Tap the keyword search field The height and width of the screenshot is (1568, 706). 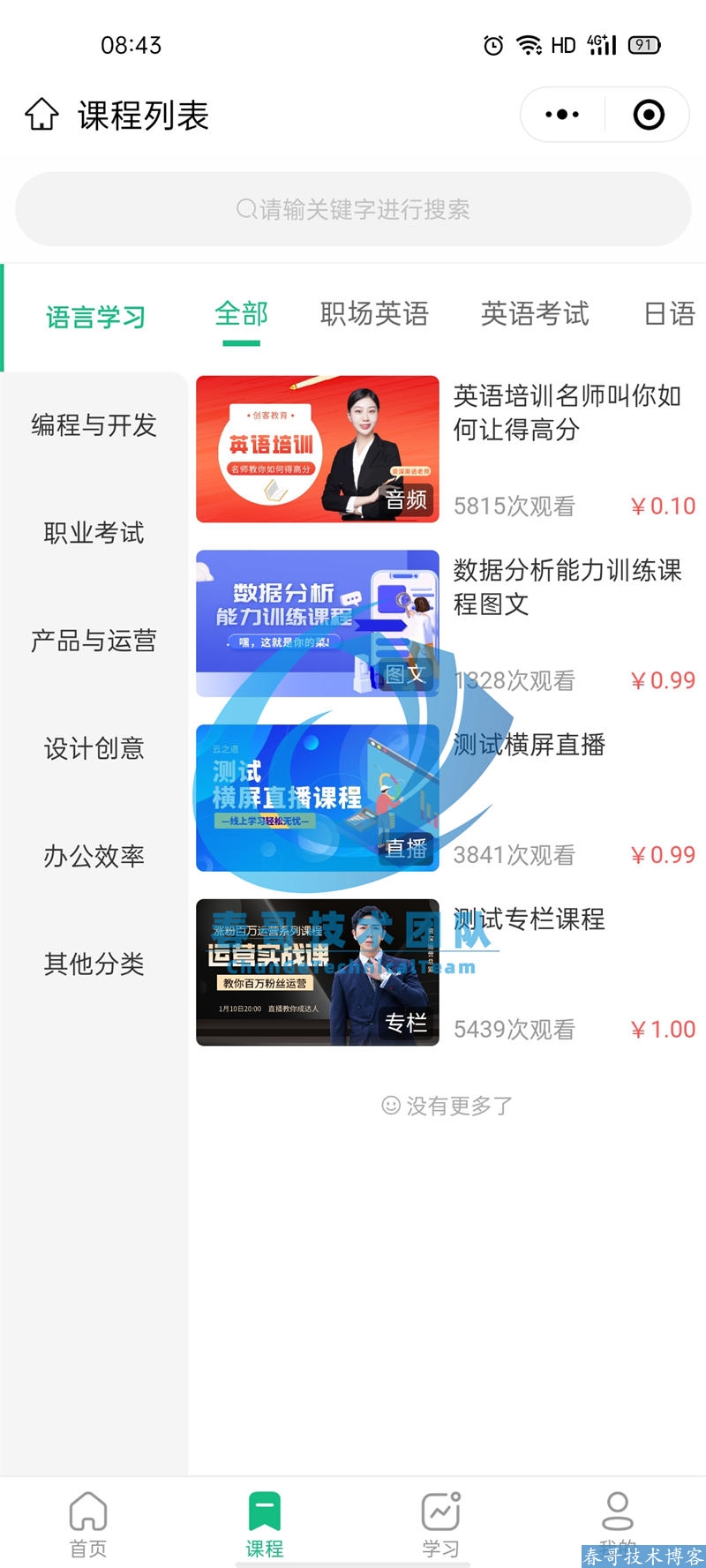click(353, 209)
